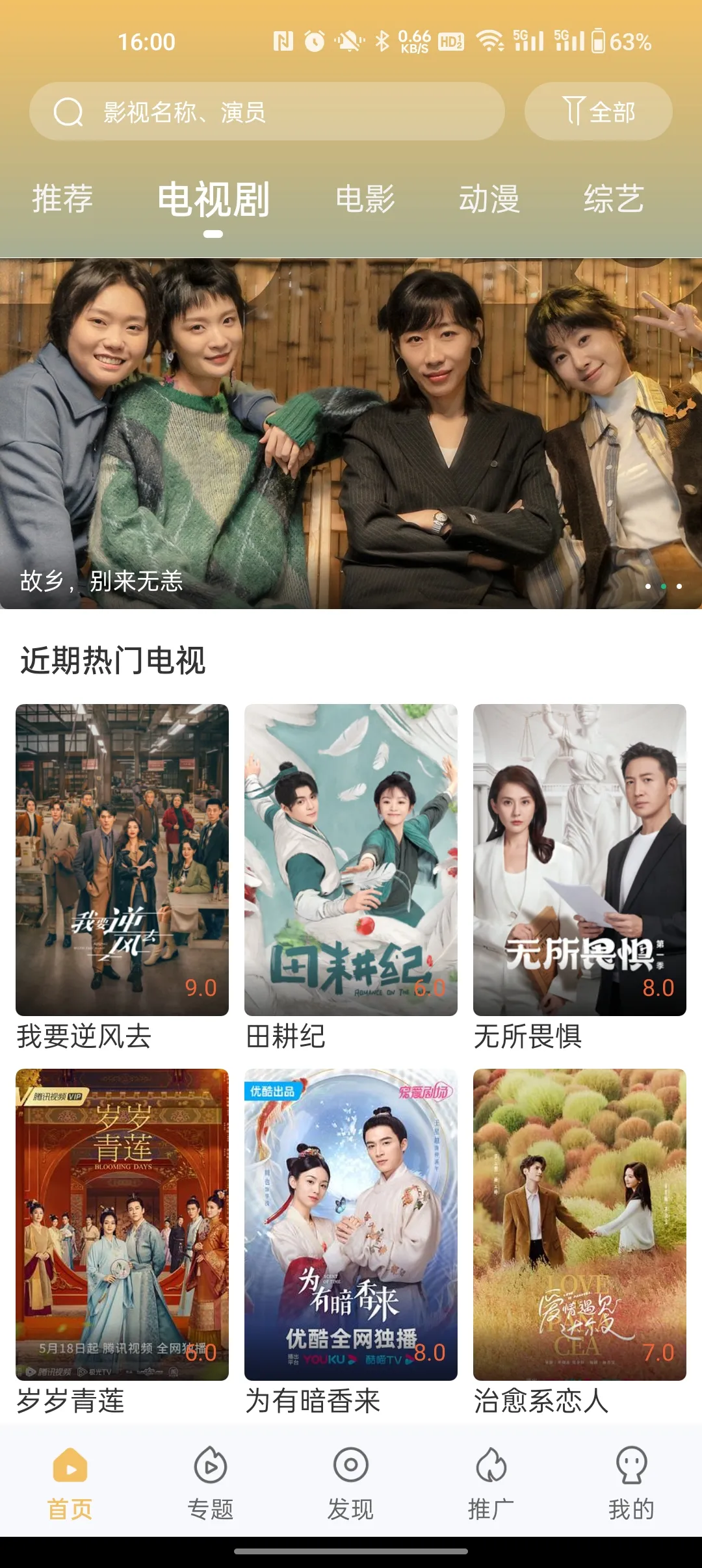Go to the 动漫 tab
Image resolution: width=702 pixels, height=1568 pixels.
coord(489,198)
